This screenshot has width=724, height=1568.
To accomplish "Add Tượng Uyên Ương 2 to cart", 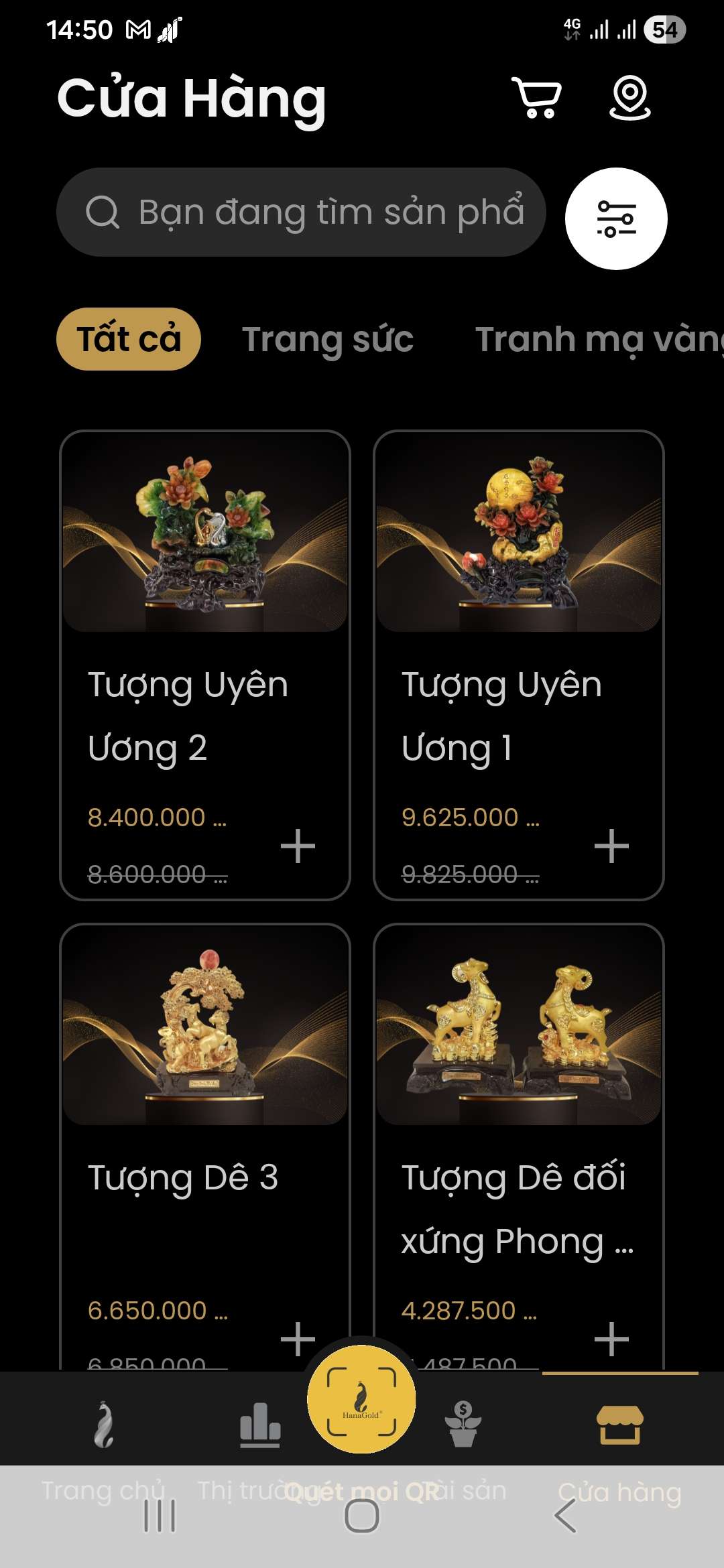I will point(298,846).
